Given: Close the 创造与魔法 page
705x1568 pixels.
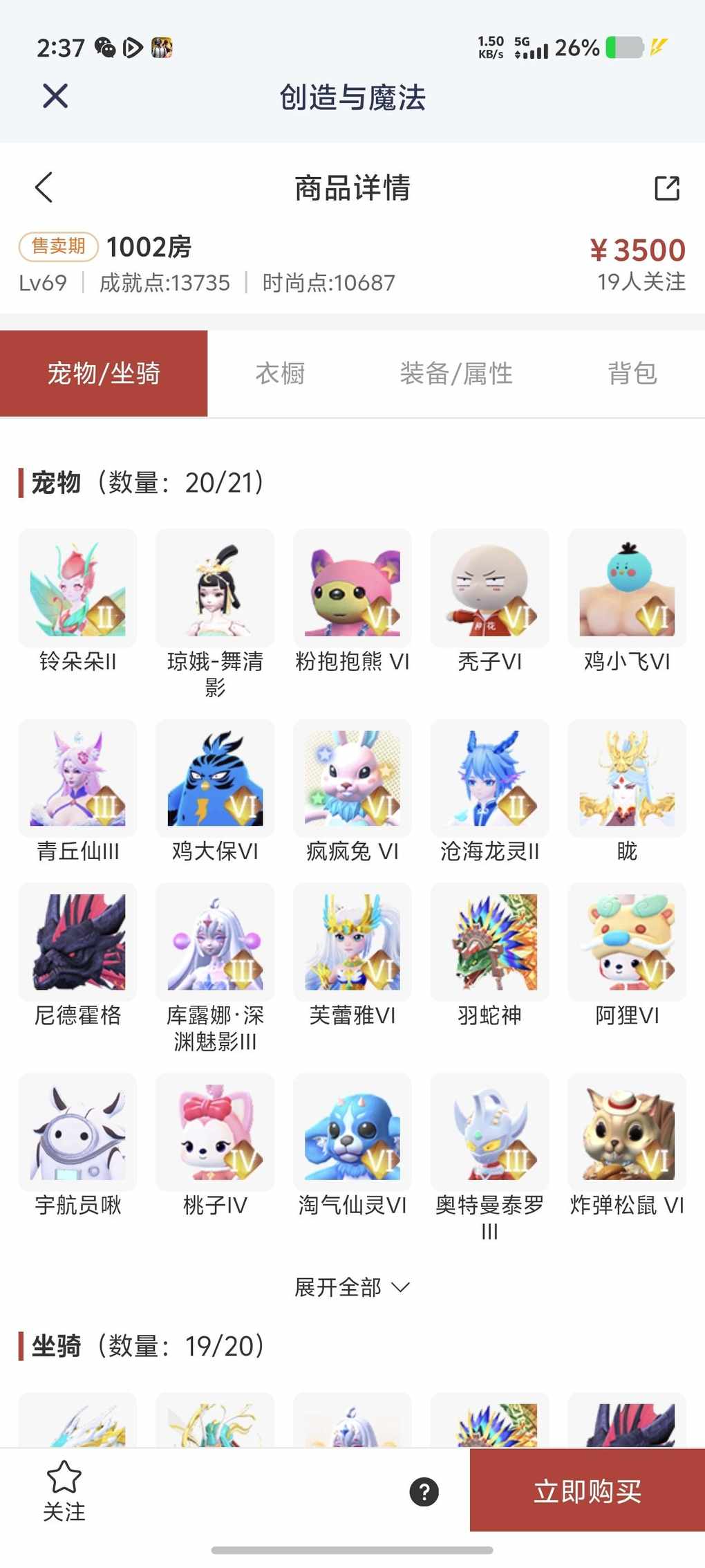Looking at the screenshot, I should click(55, 96).
